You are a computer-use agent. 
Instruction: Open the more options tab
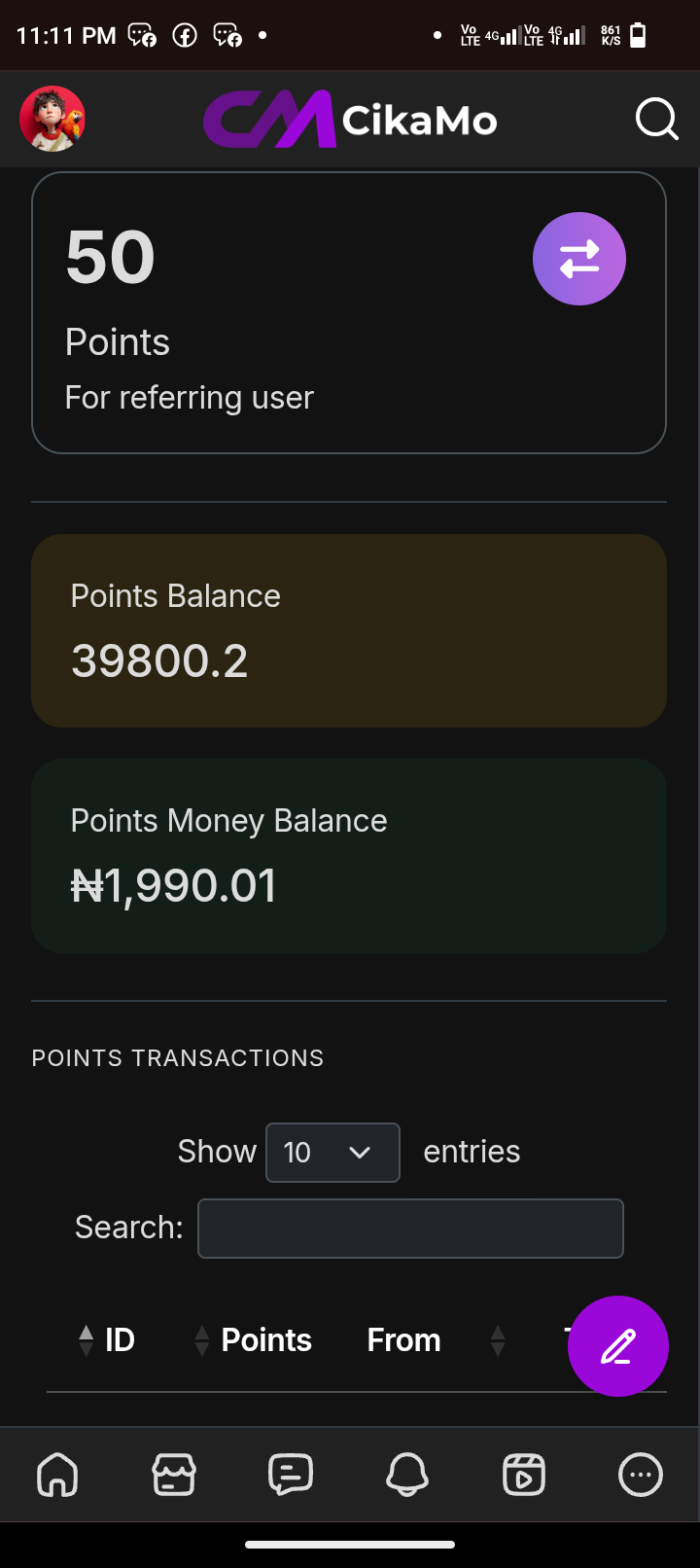pyautogui.click(x=641, y=1475)
